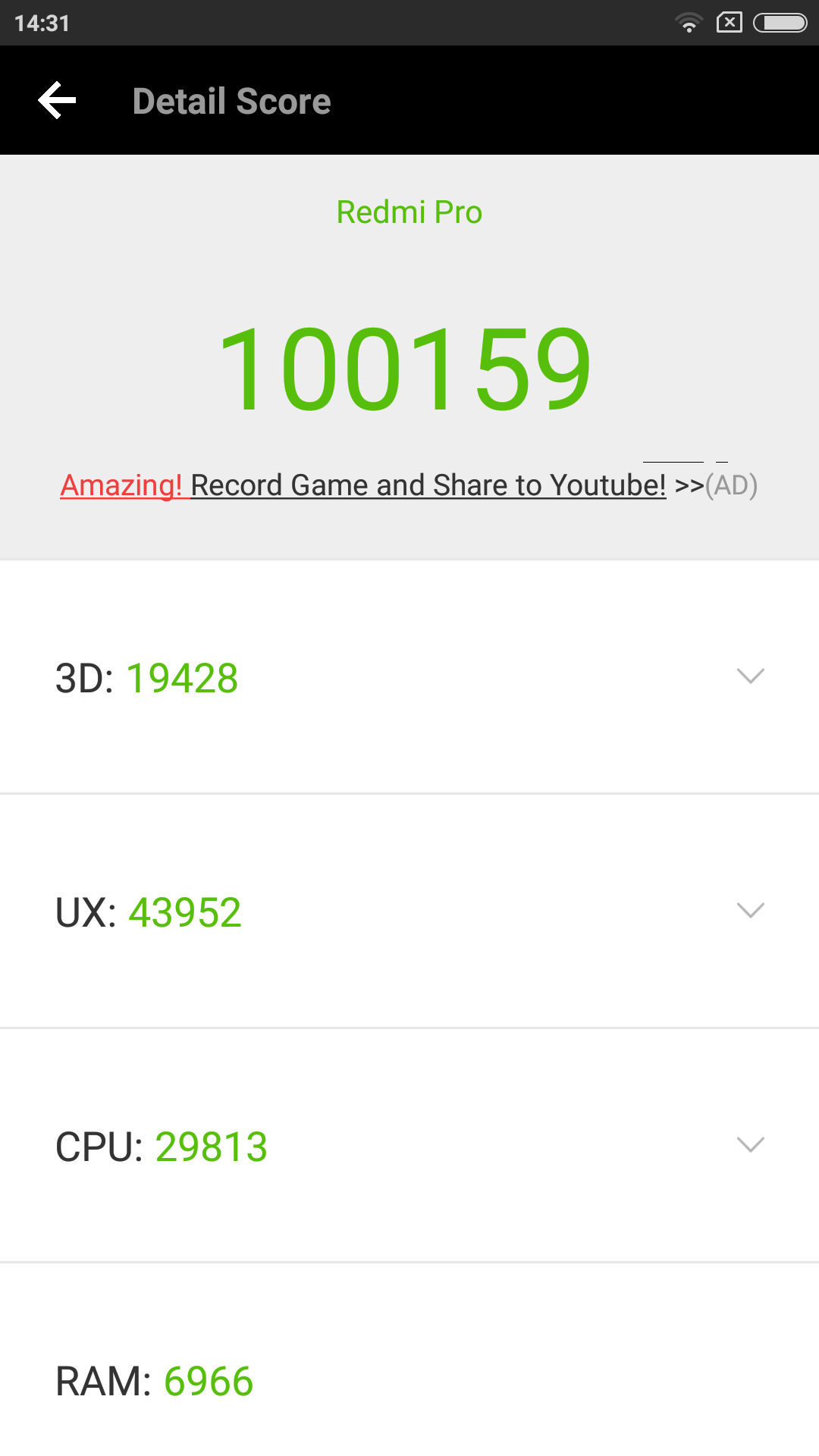Screen dimensions: 819x1456
Task: Expand the CPU score section
Action: [x=409, y=1145]
